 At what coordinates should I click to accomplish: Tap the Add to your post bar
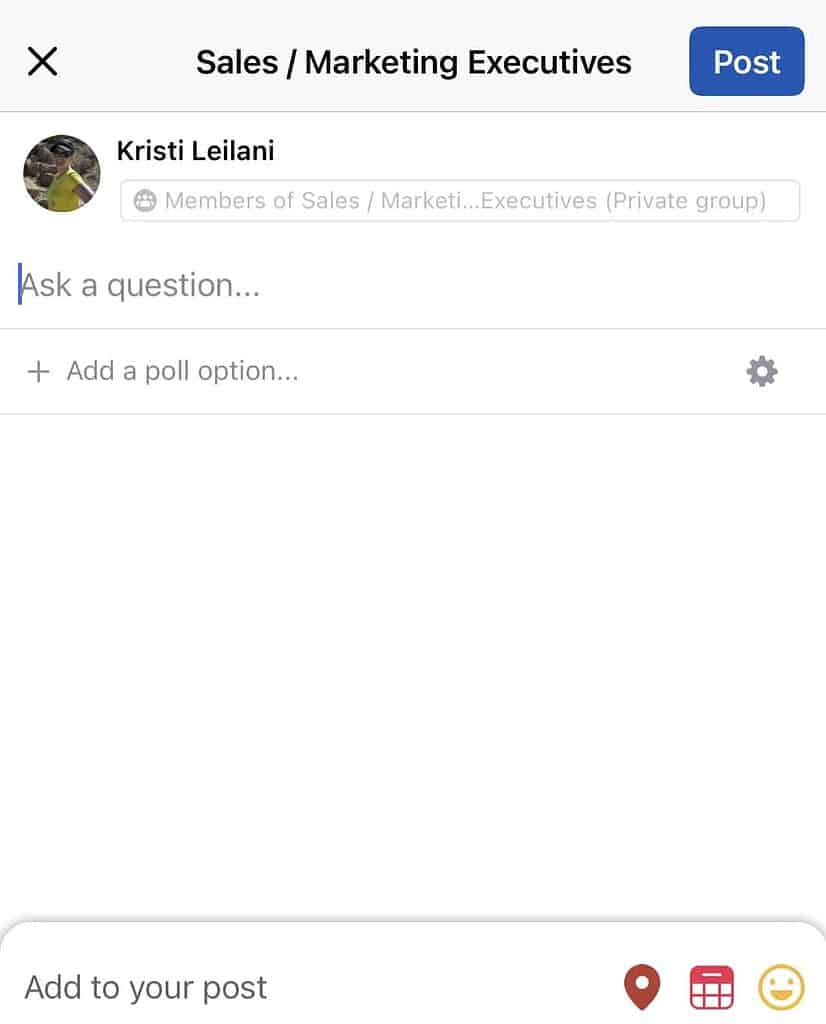[x=145, y=986]
